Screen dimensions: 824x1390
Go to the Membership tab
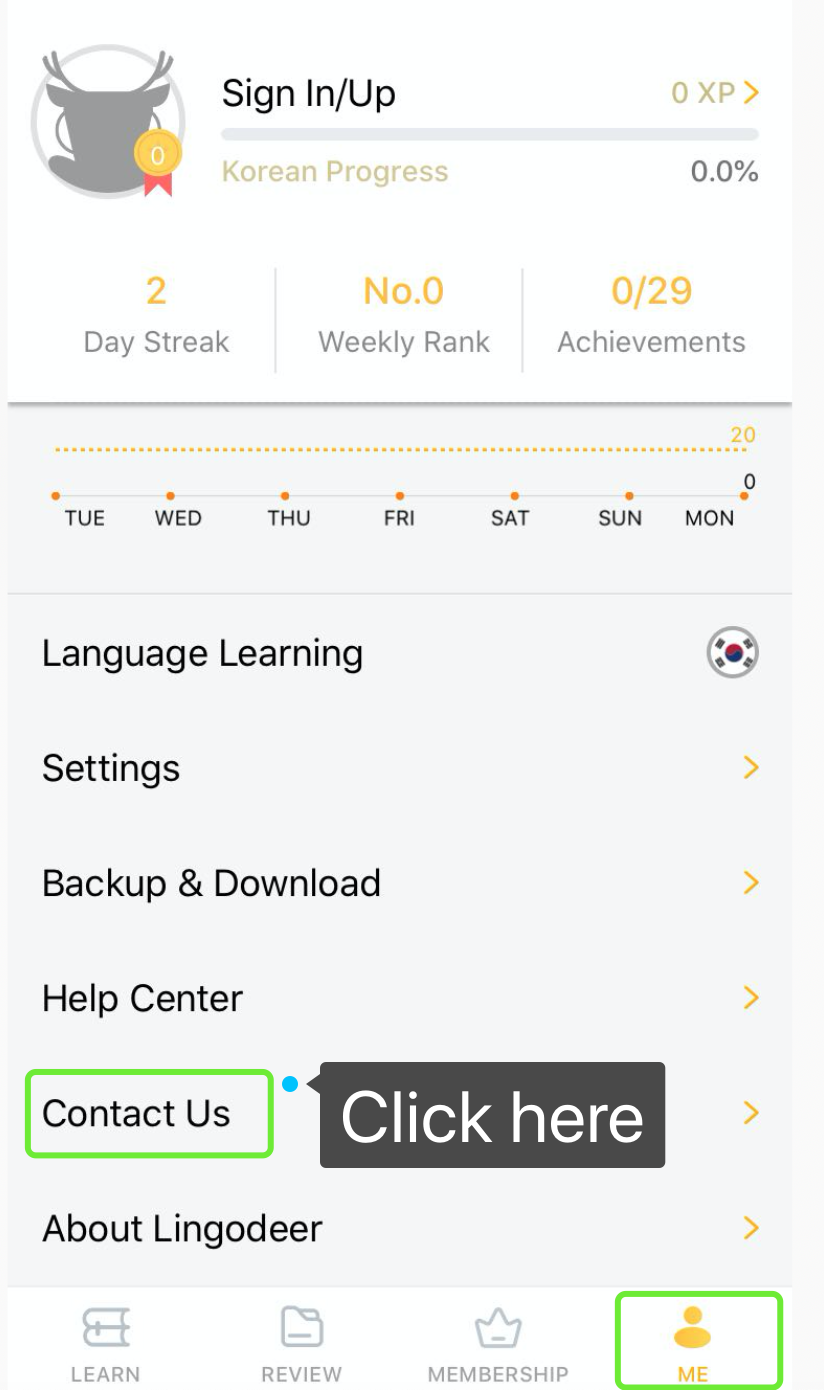tap(497, 1343)
